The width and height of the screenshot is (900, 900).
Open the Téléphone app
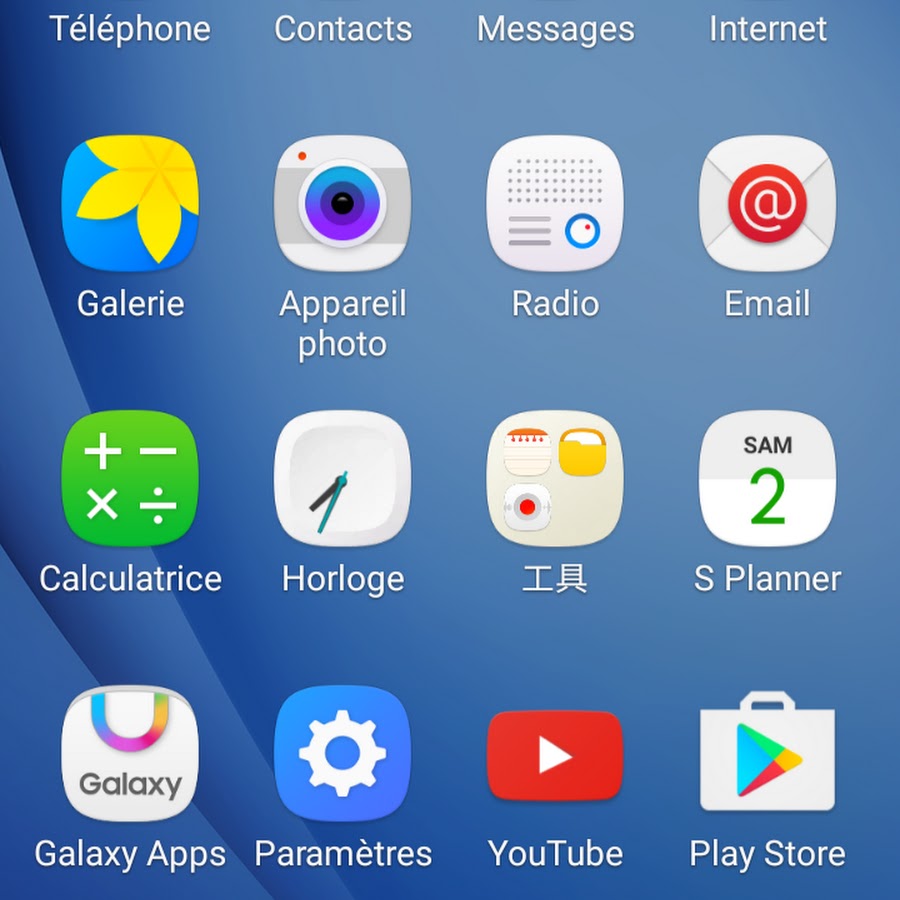pos(130,29)
